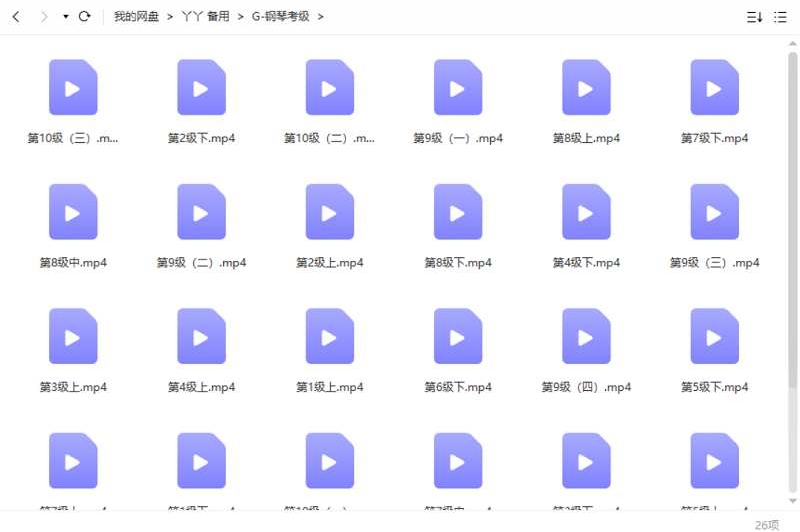Open the video 第6级下.mp4
Screen dimensions: 800x532
coord(458,337)
